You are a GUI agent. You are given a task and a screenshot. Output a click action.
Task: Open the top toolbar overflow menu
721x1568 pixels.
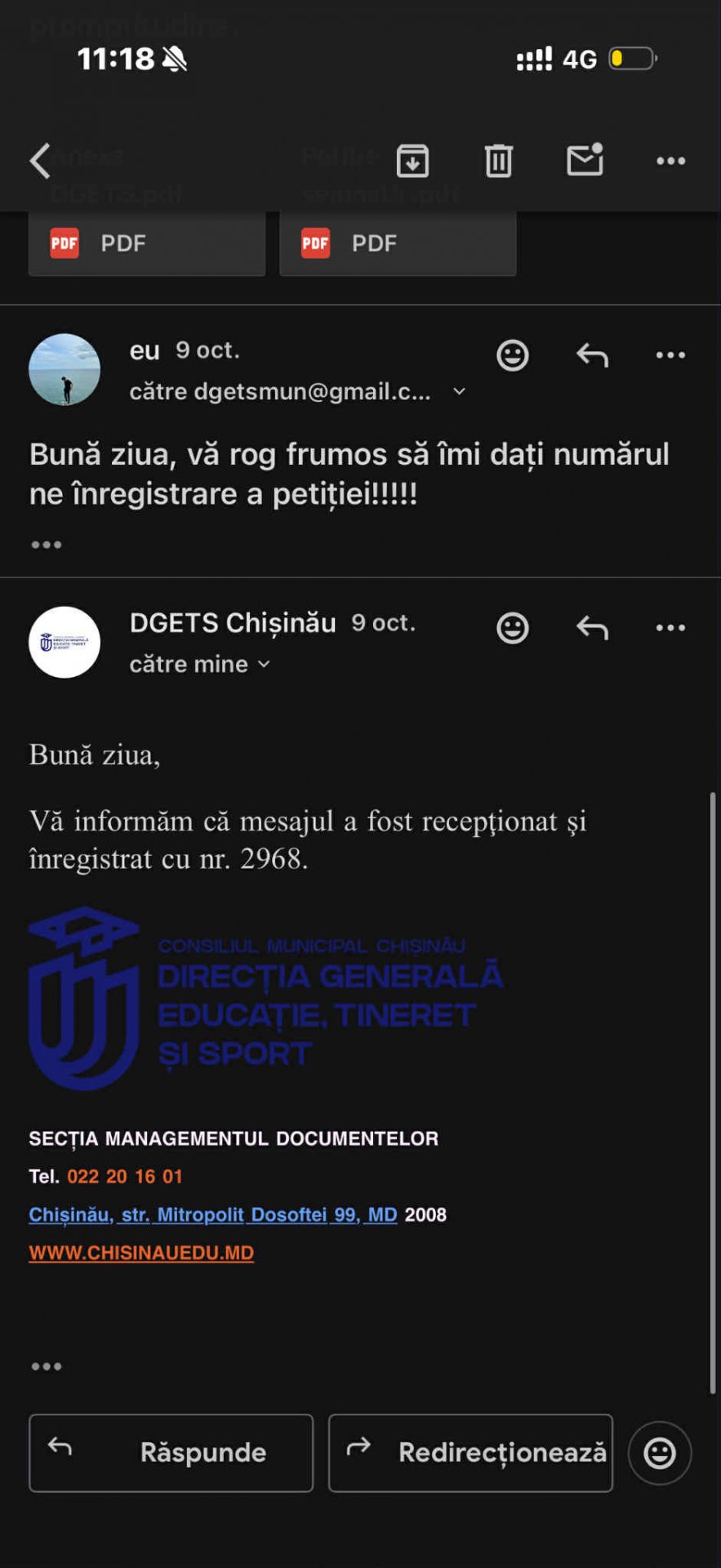tap(670, 161)
